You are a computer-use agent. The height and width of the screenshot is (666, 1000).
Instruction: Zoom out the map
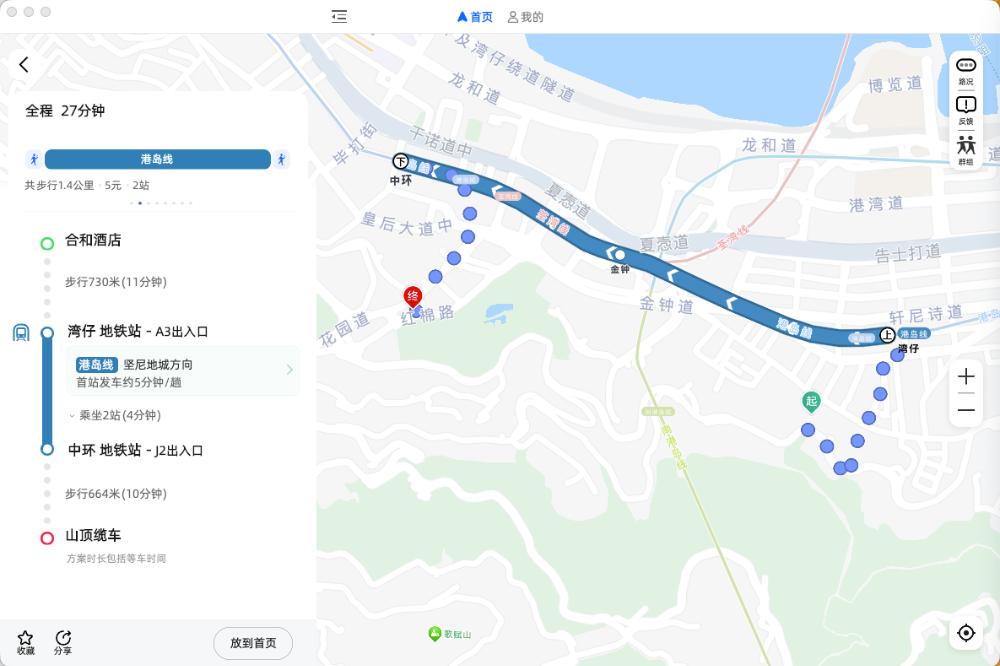tap(966, 410)
